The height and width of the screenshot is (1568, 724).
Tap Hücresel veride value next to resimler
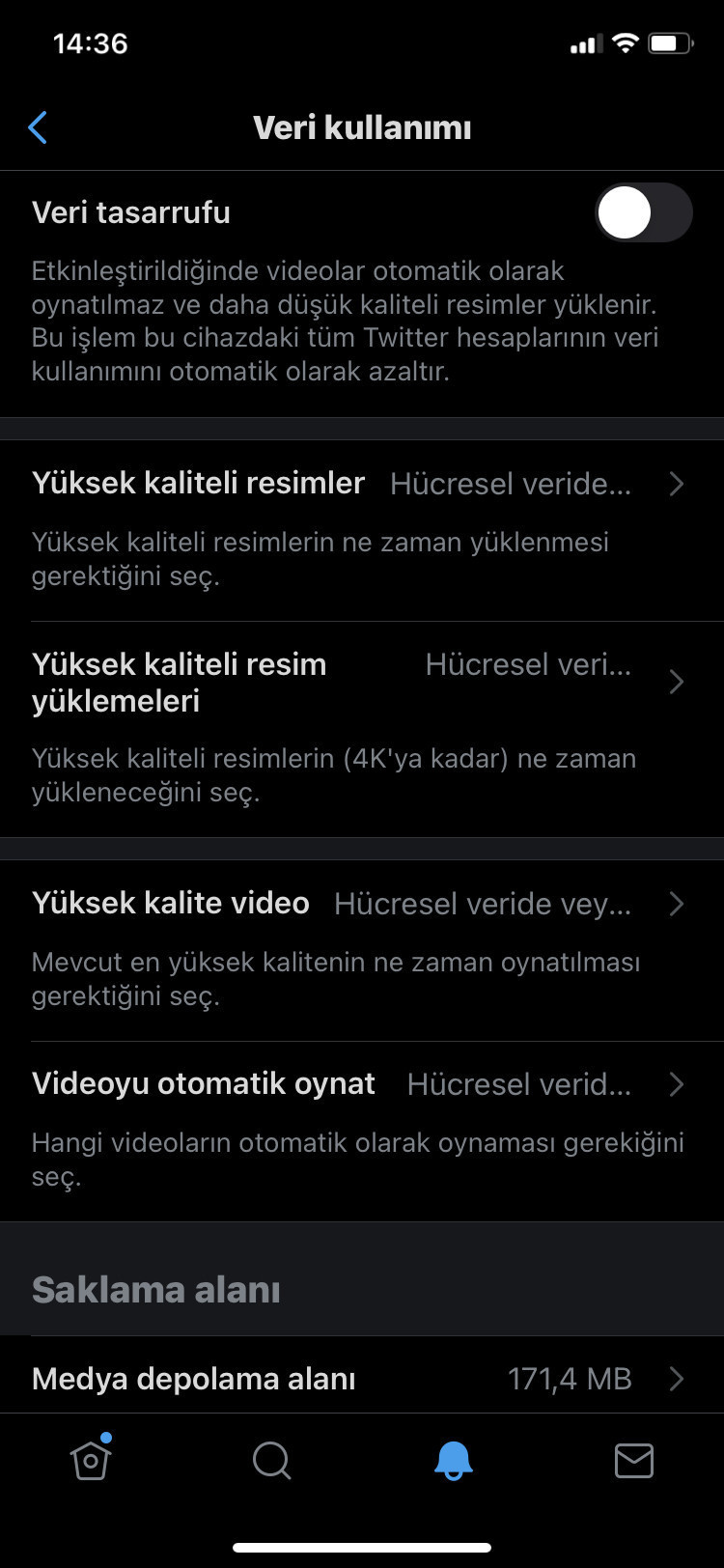pos(512,484)
